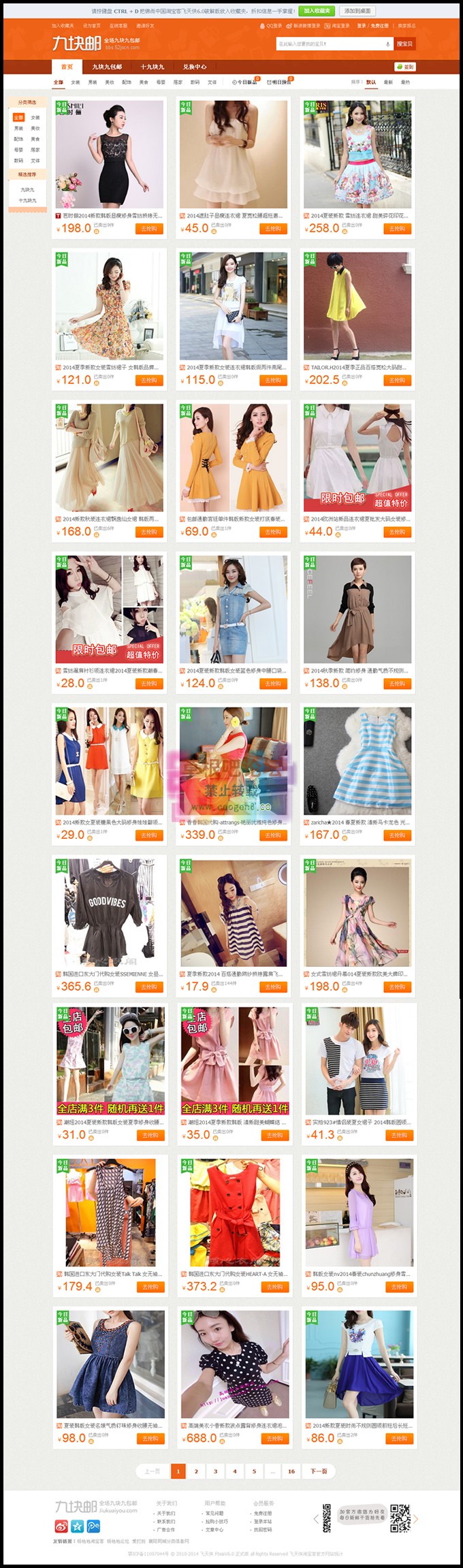Screen dimensions: 463x1568
Task: Switch to the 九块九包邮 tab
Action: pyautogui.click(x=107, y=67)
